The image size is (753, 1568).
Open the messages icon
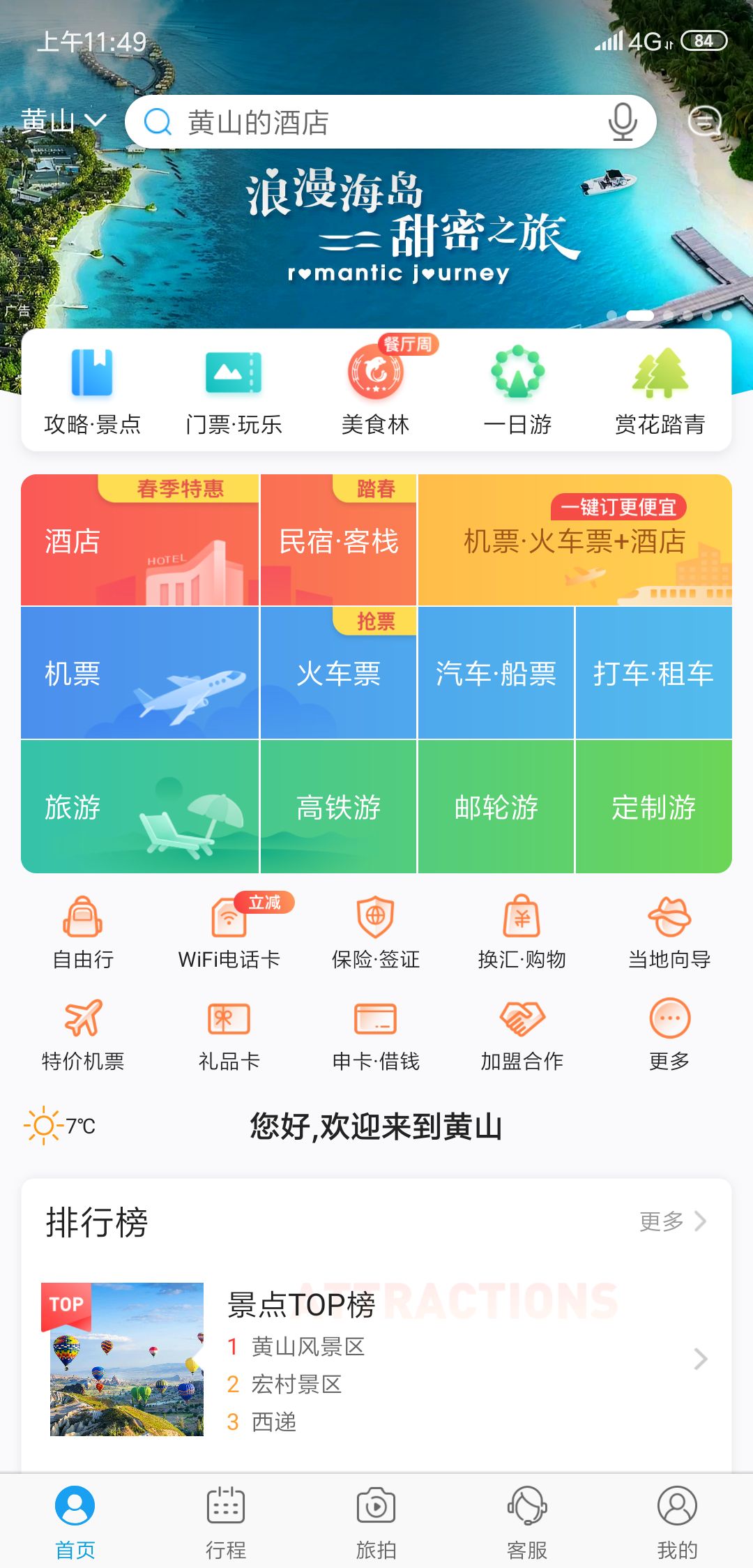(704, 121)
